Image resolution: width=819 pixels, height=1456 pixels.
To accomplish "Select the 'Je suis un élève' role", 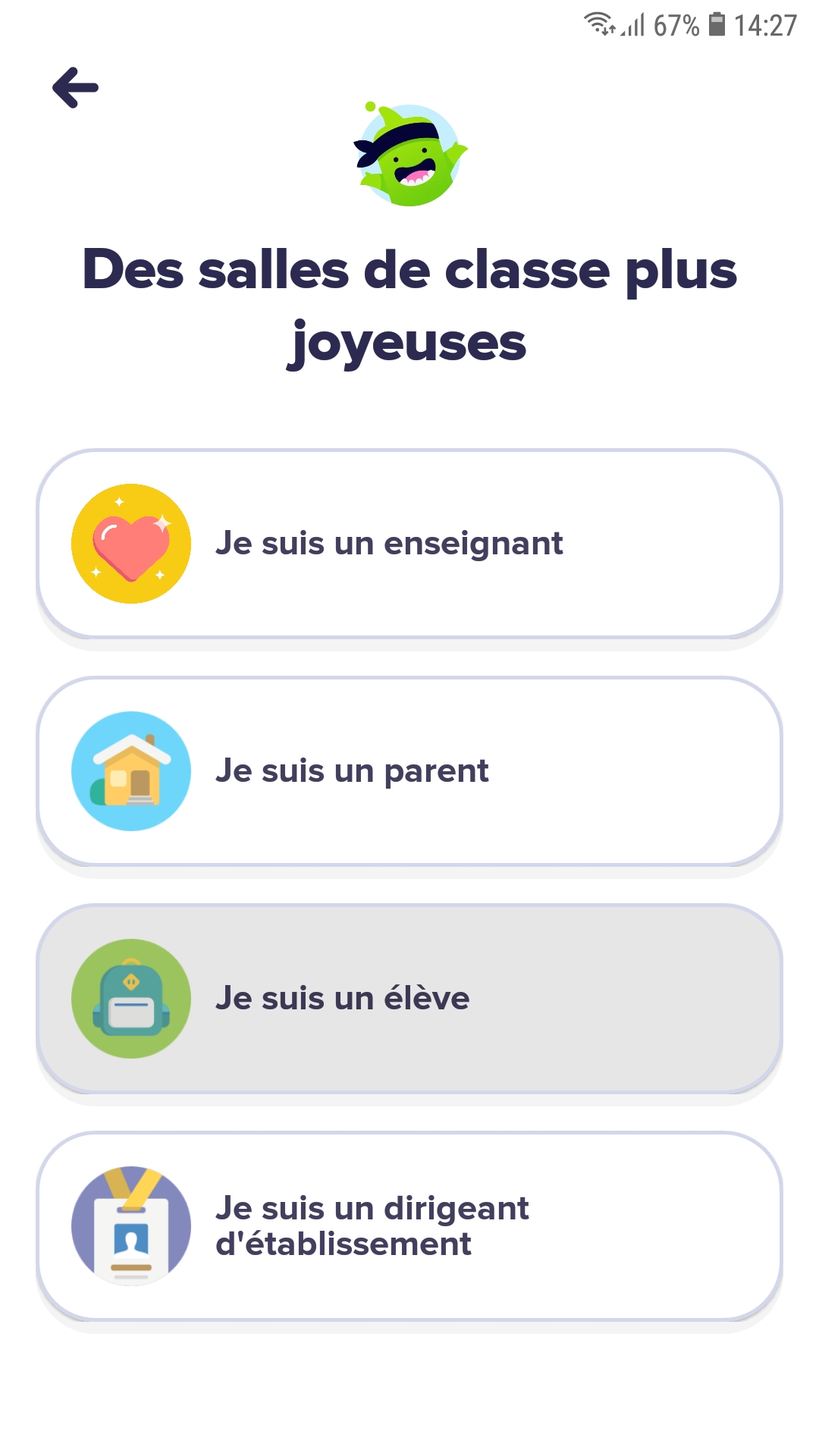I will click(409, 998).
